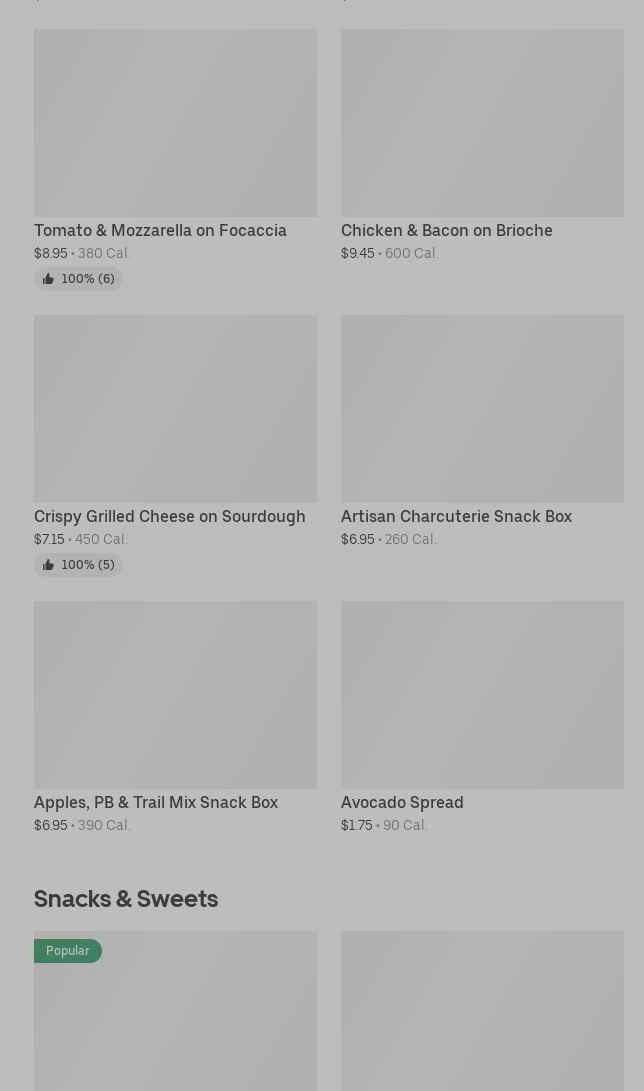View Crispy Grilled Cheese on Sourdough
The height and width of the screenshot is (1091, 644).
(175, 445)
